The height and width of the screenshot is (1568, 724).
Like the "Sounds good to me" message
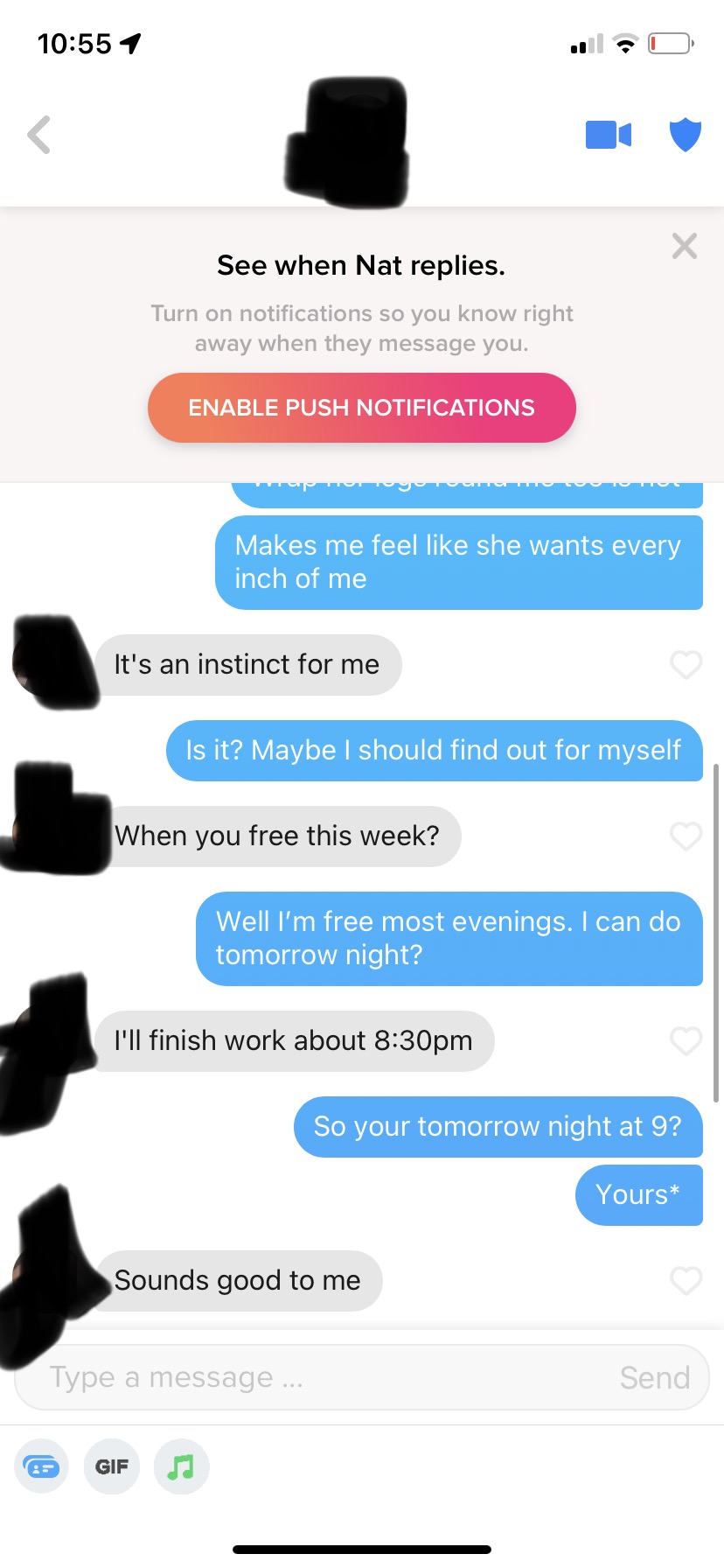tap(686, 1281)
